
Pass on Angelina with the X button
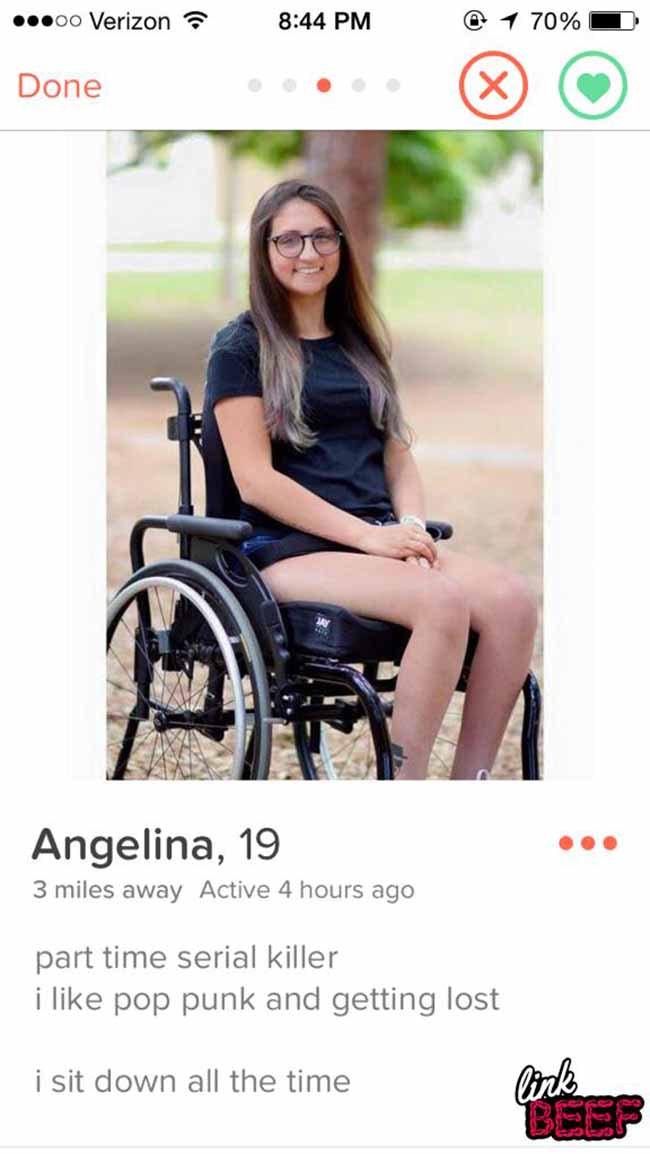(x=493, y=86)
